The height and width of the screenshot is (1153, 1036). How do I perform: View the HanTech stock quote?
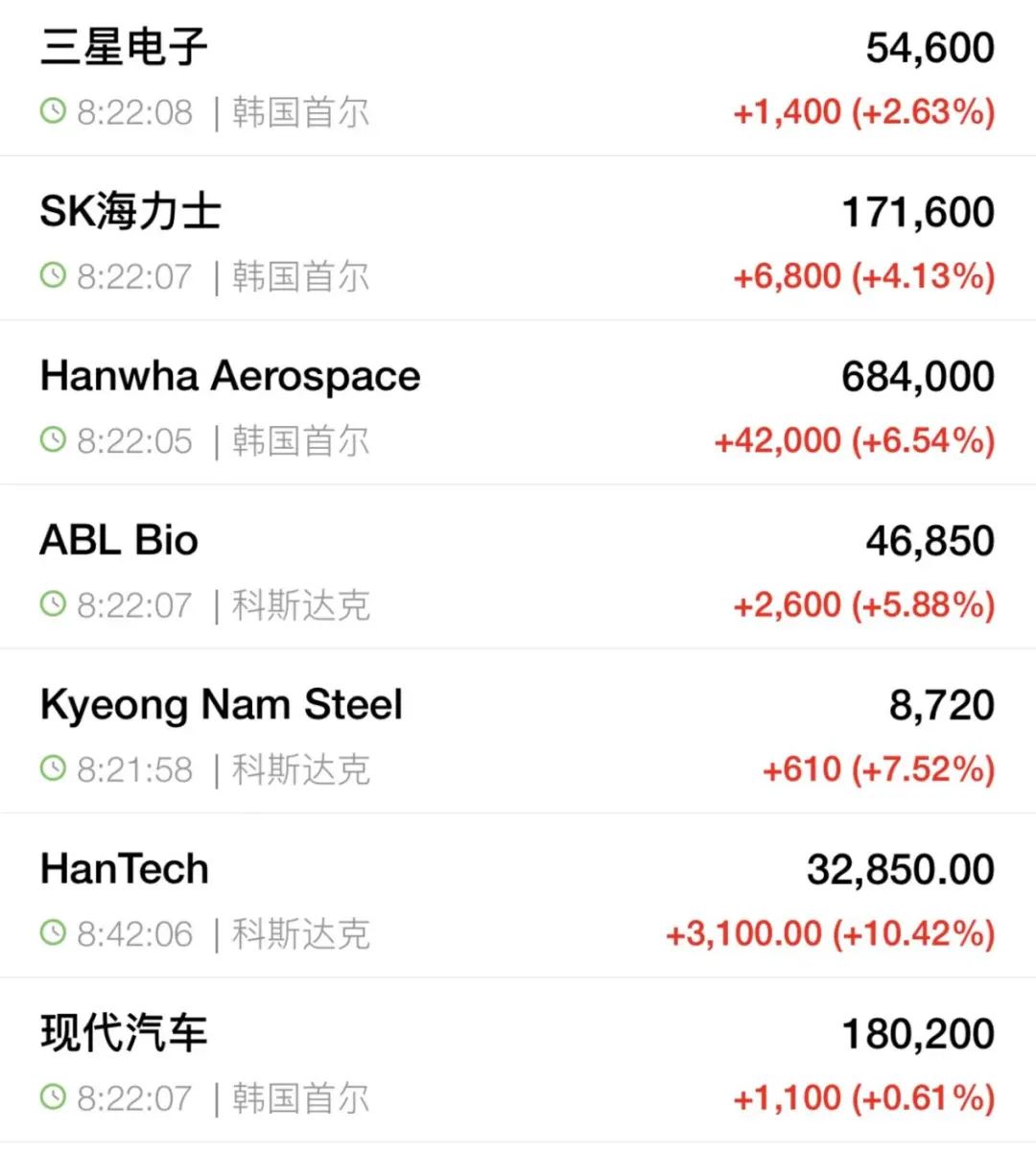125,869
